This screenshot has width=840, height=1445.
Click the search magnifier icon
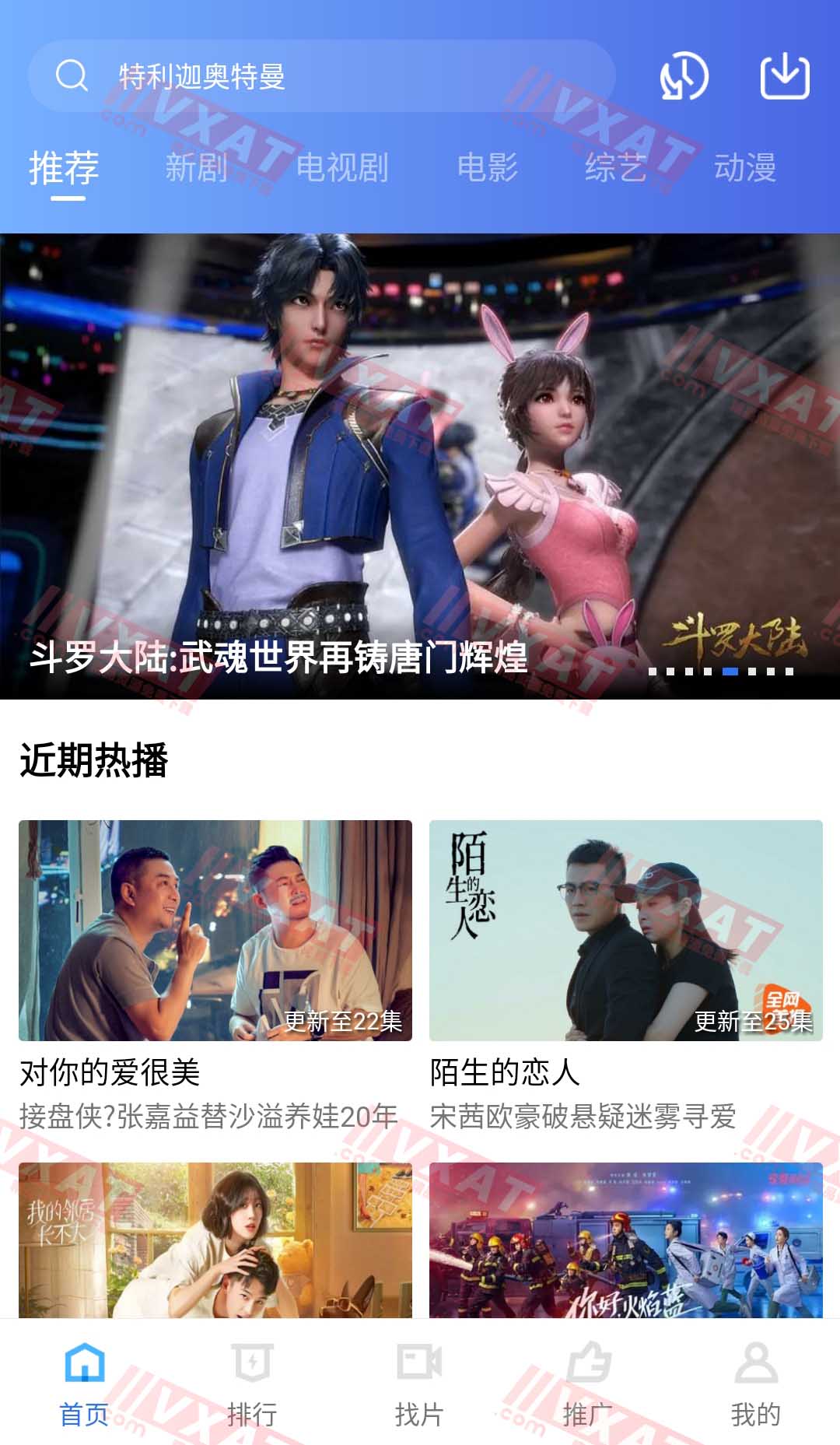tap(72, 75)
